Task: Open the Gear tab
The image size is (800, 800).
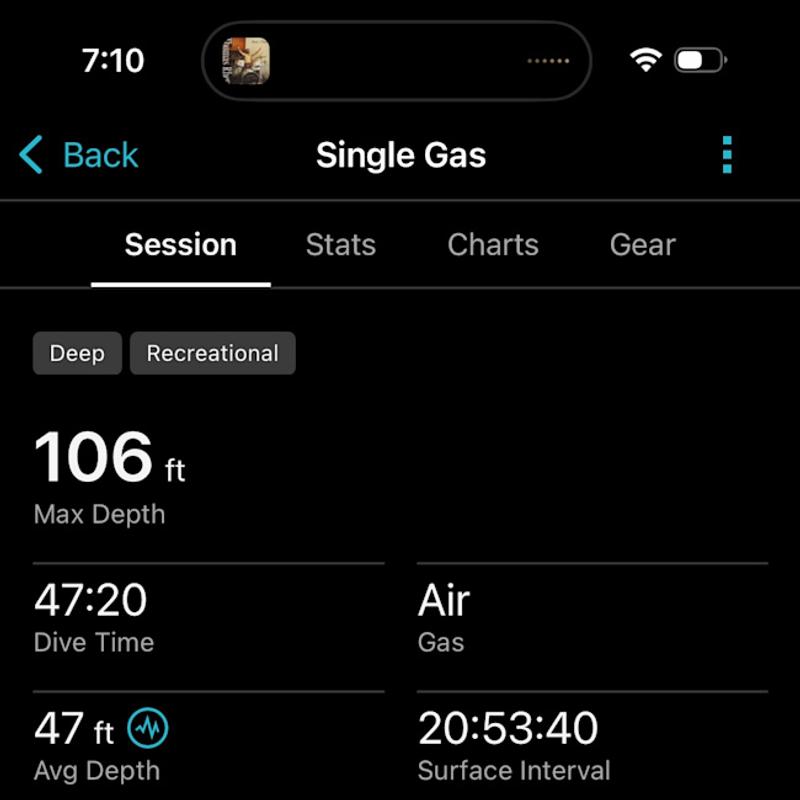Action: tap(642, 245)
